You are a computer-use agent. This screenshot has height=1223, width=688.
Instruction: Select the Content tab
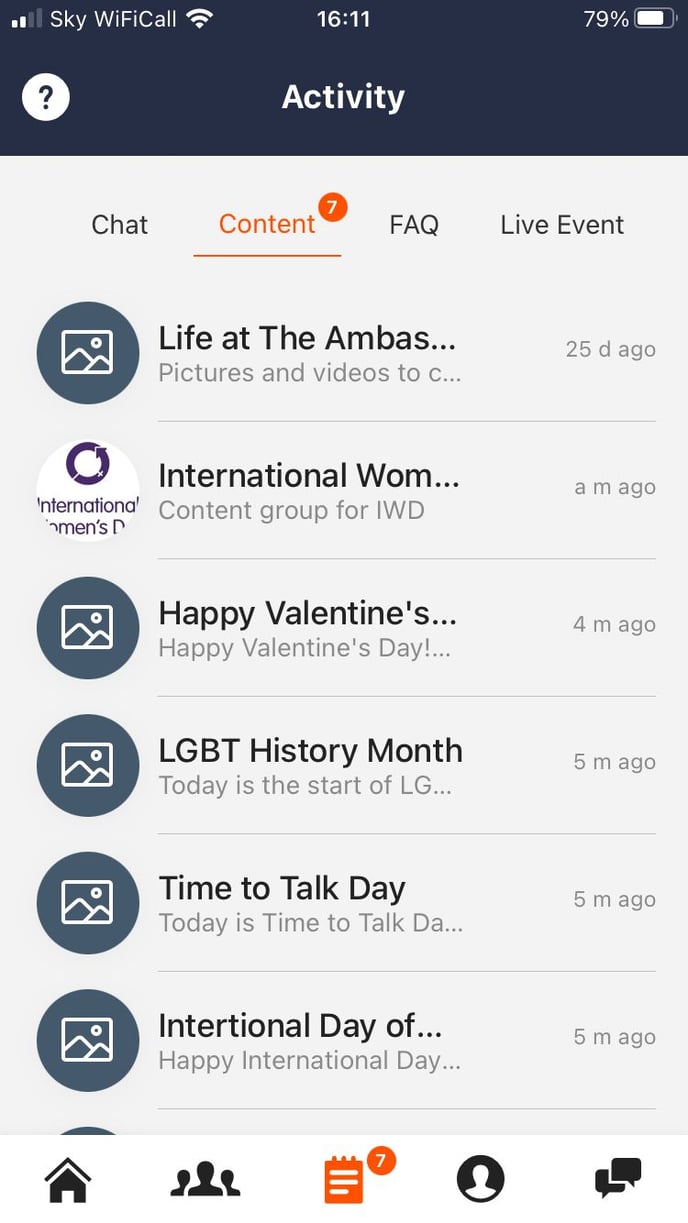[x=267, y=224]
